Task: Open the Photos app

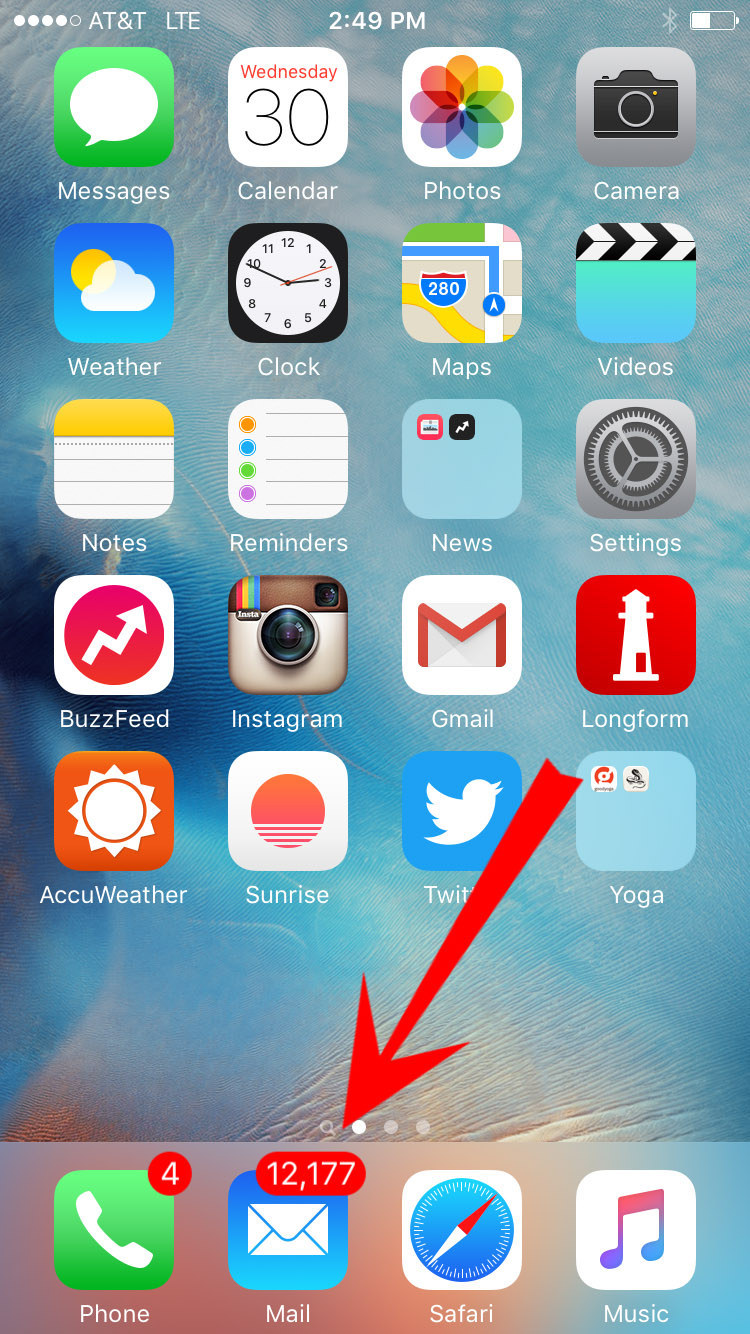Action: tap(462, 107)
